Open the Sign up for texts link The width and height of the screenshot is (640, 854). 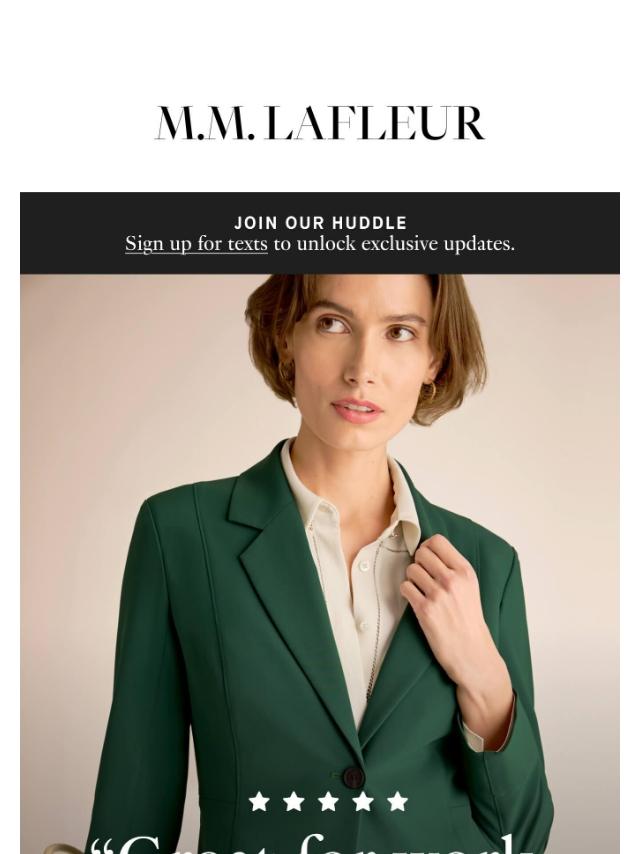click(196, 244)
